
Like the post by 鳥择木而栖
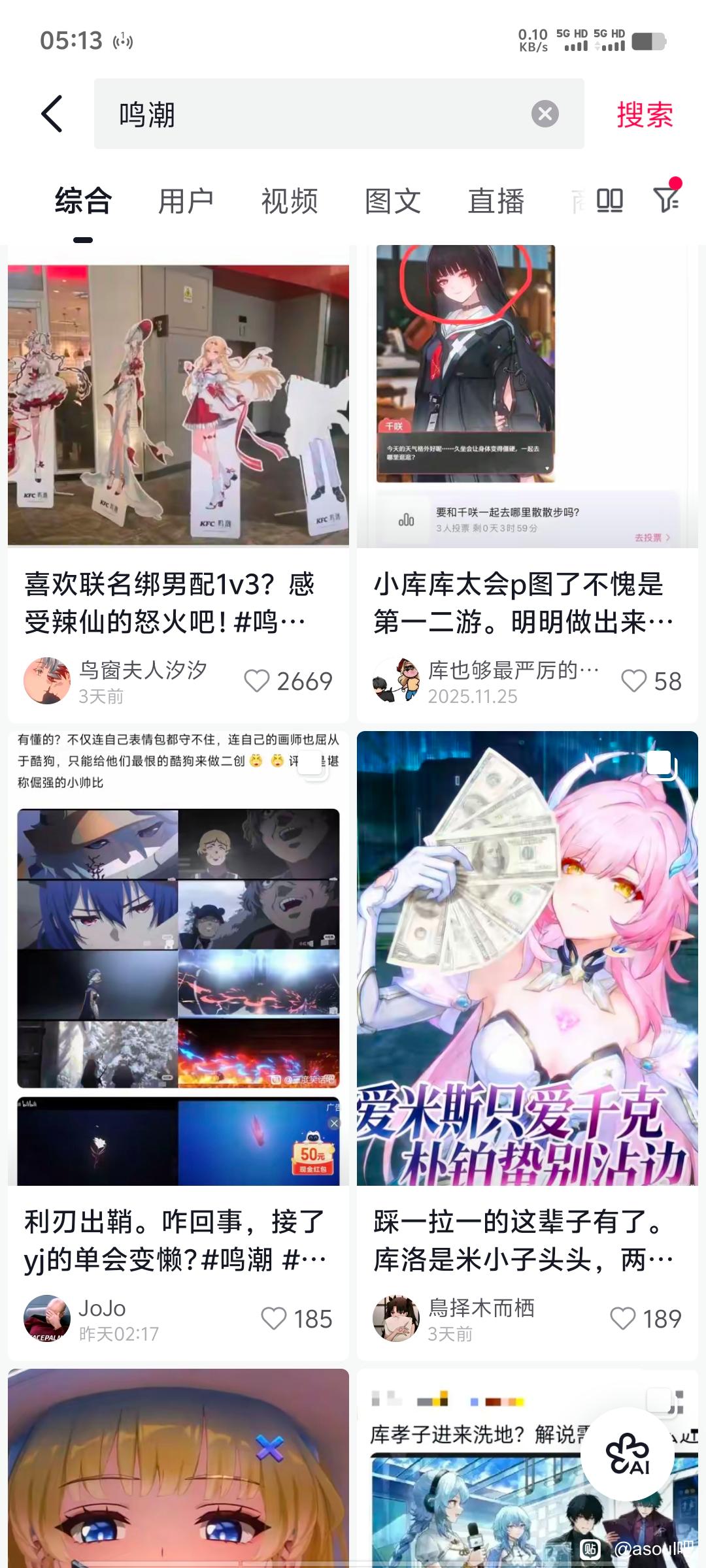622,1318
